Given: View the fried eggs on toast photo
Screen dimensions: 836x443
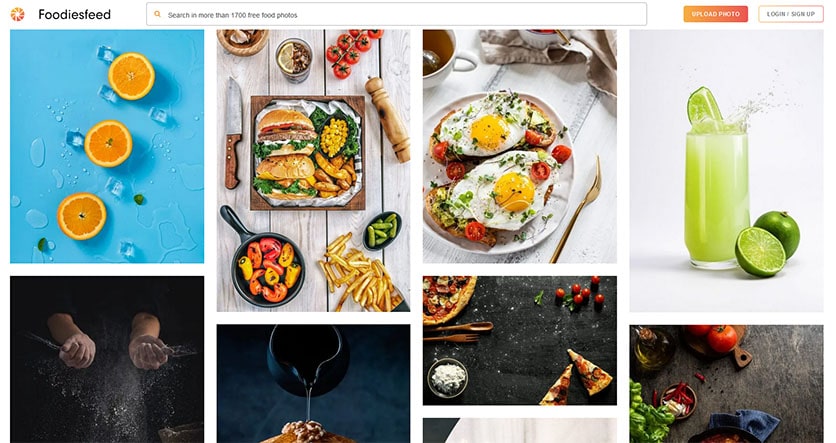Looking at the screenshot, I should coord(519,146).
